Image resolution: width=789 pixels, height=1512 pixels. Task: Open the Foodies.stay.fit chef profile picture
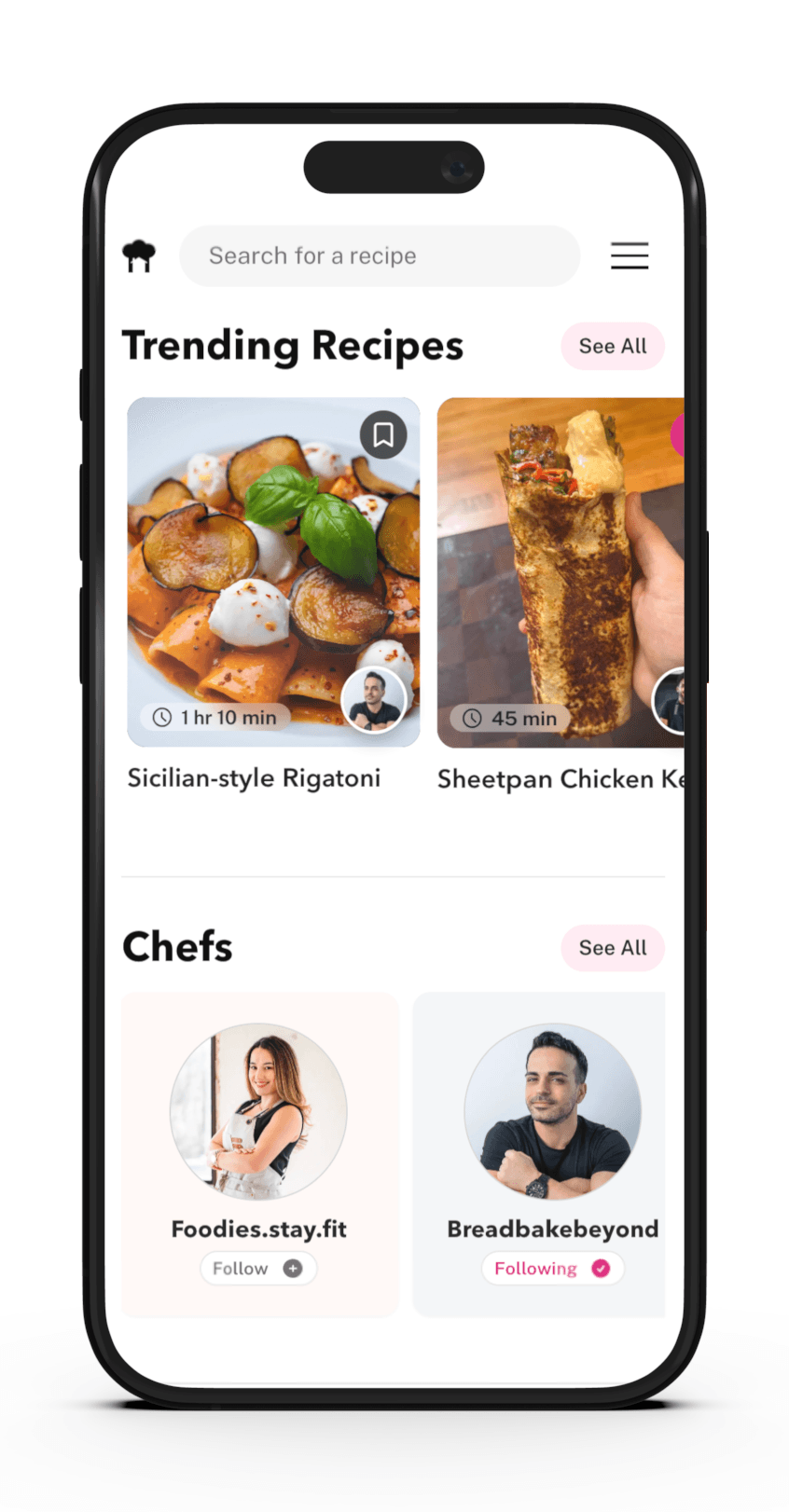(258, 1111)
